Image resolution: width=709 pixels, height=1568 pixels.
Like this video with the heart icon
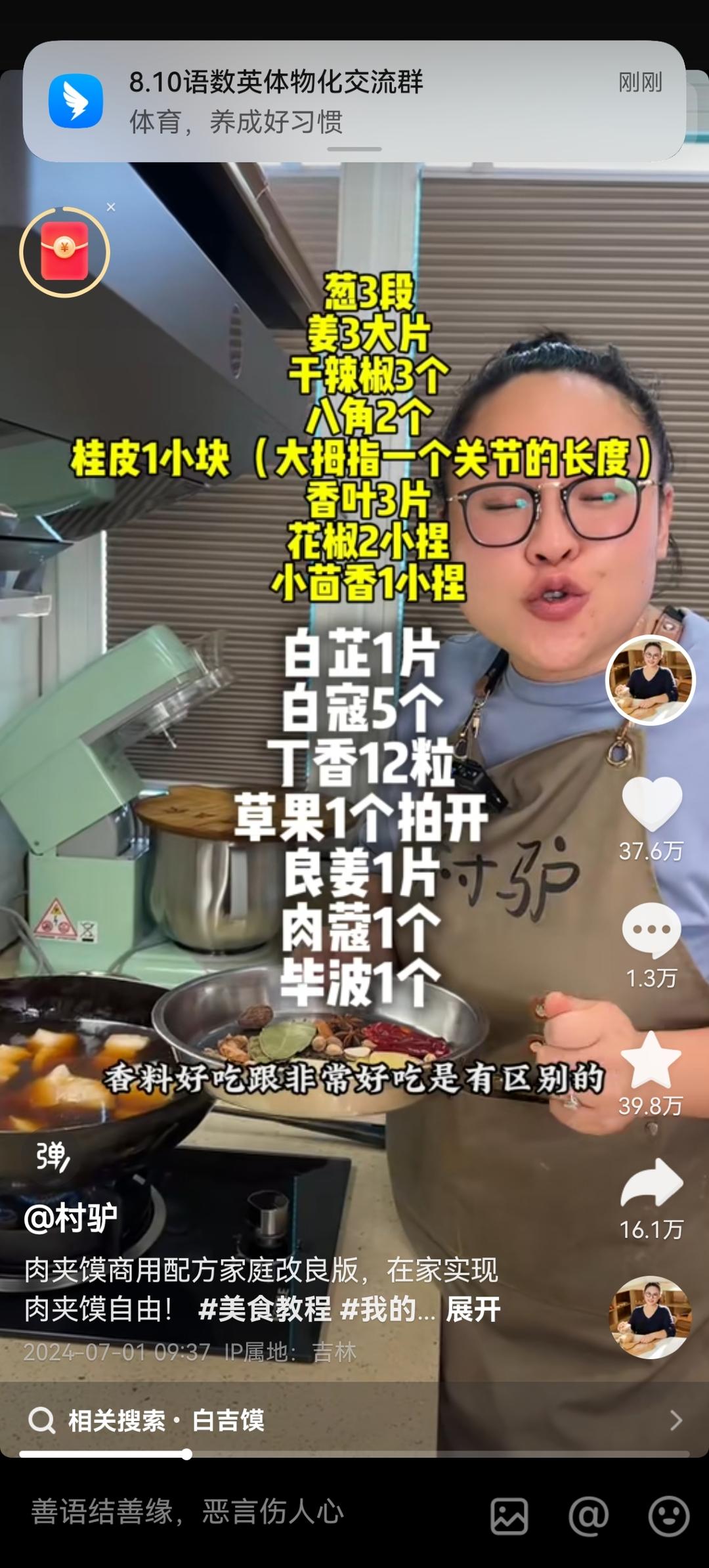click(651, 802)
